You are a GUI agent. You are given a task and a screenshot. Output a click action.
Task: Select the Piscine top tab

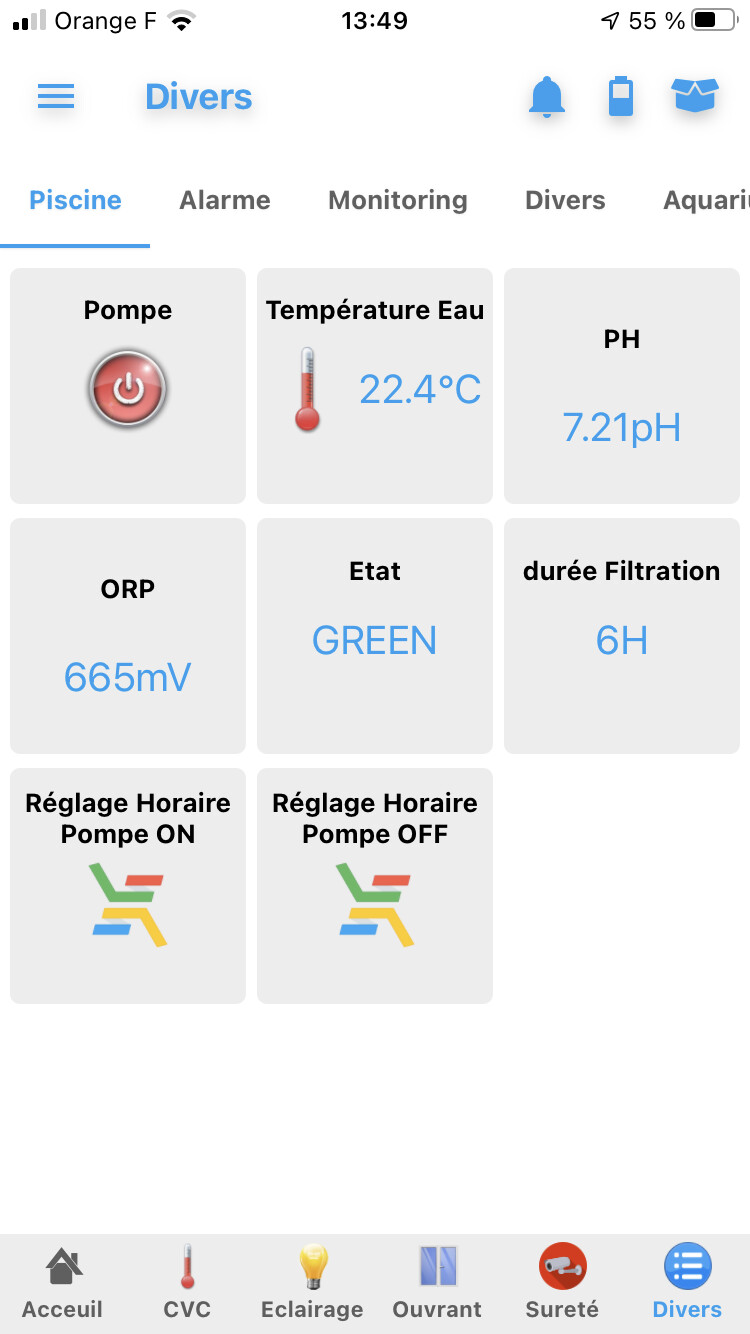pos(75,200)
